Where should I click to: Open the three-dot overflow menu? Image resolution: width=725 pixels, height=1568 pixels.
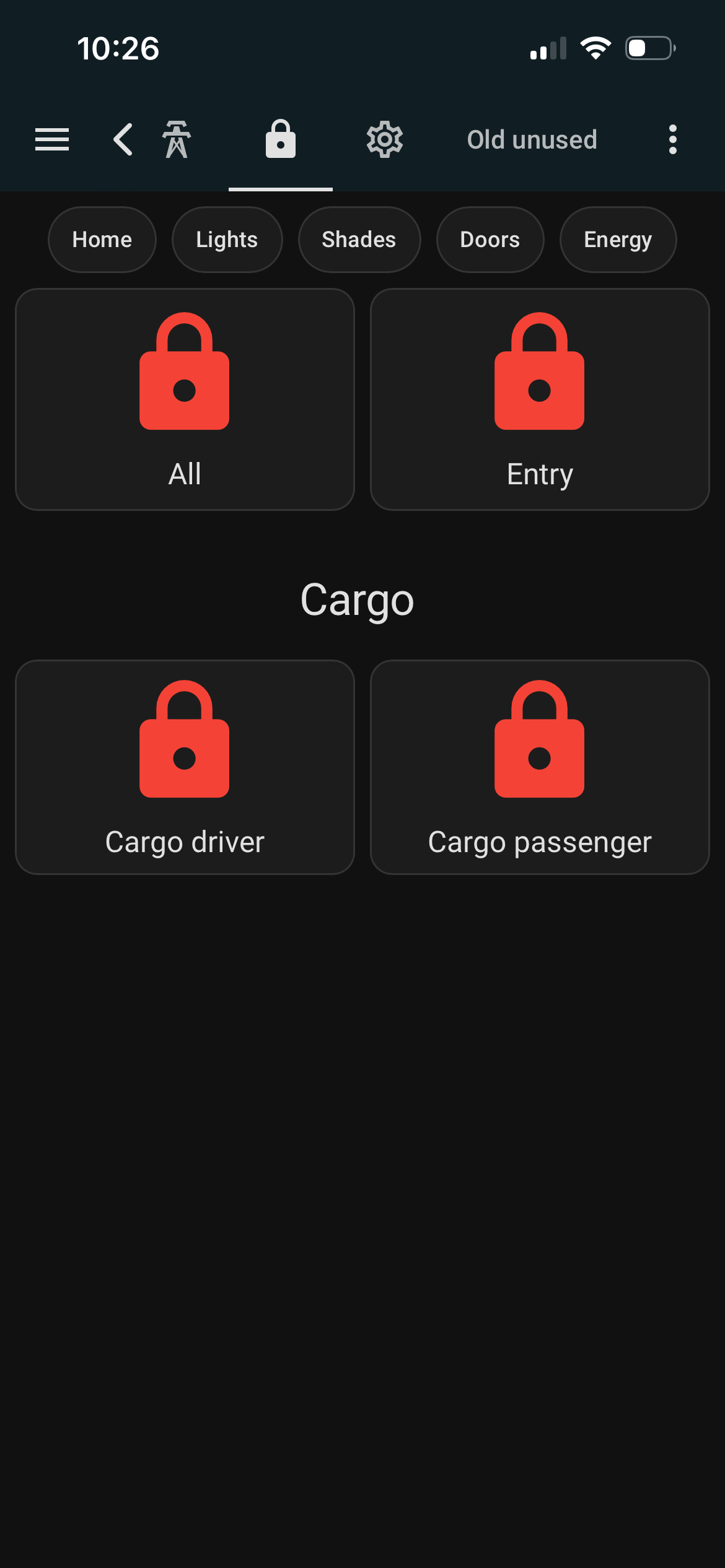click(673, 139)
